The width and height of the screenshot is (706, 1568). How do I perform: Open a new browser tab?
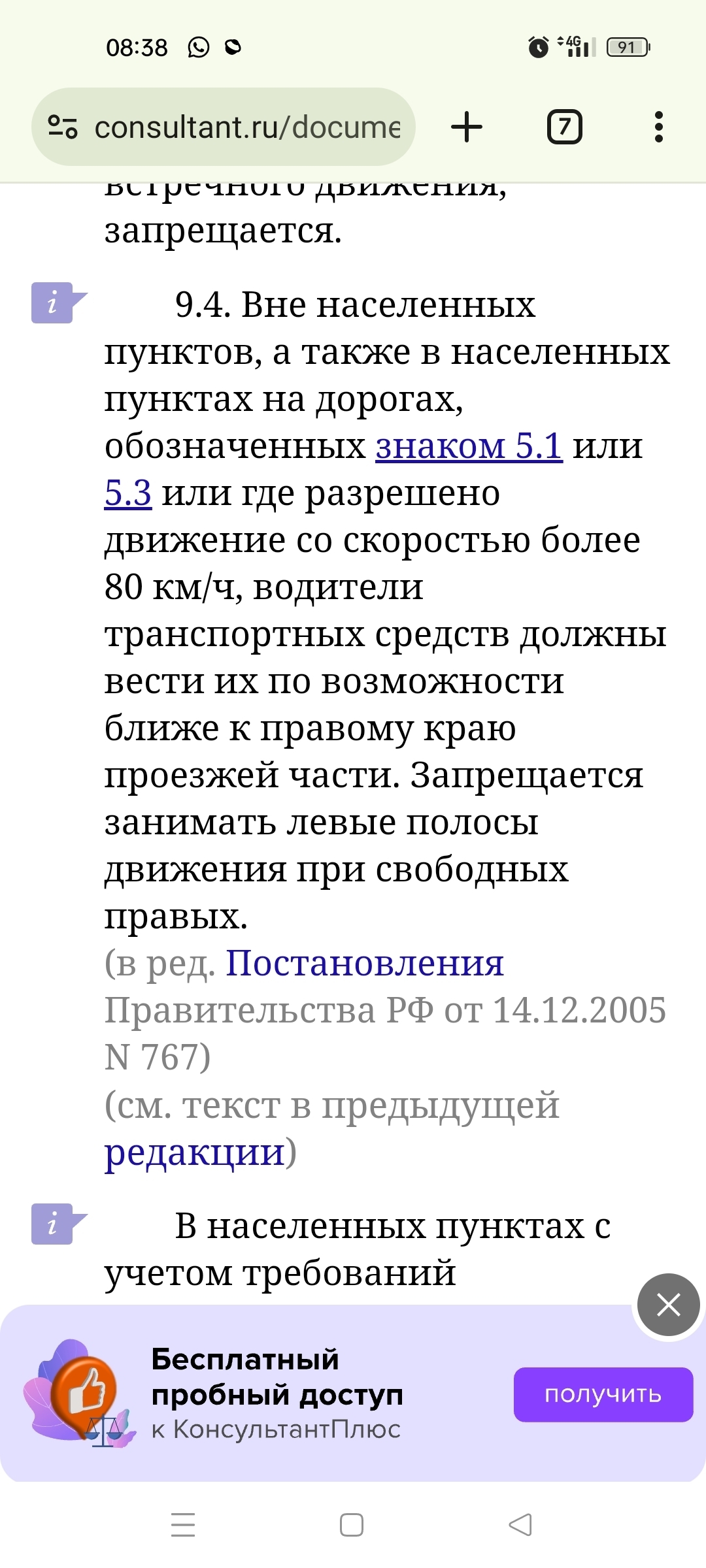467,127
